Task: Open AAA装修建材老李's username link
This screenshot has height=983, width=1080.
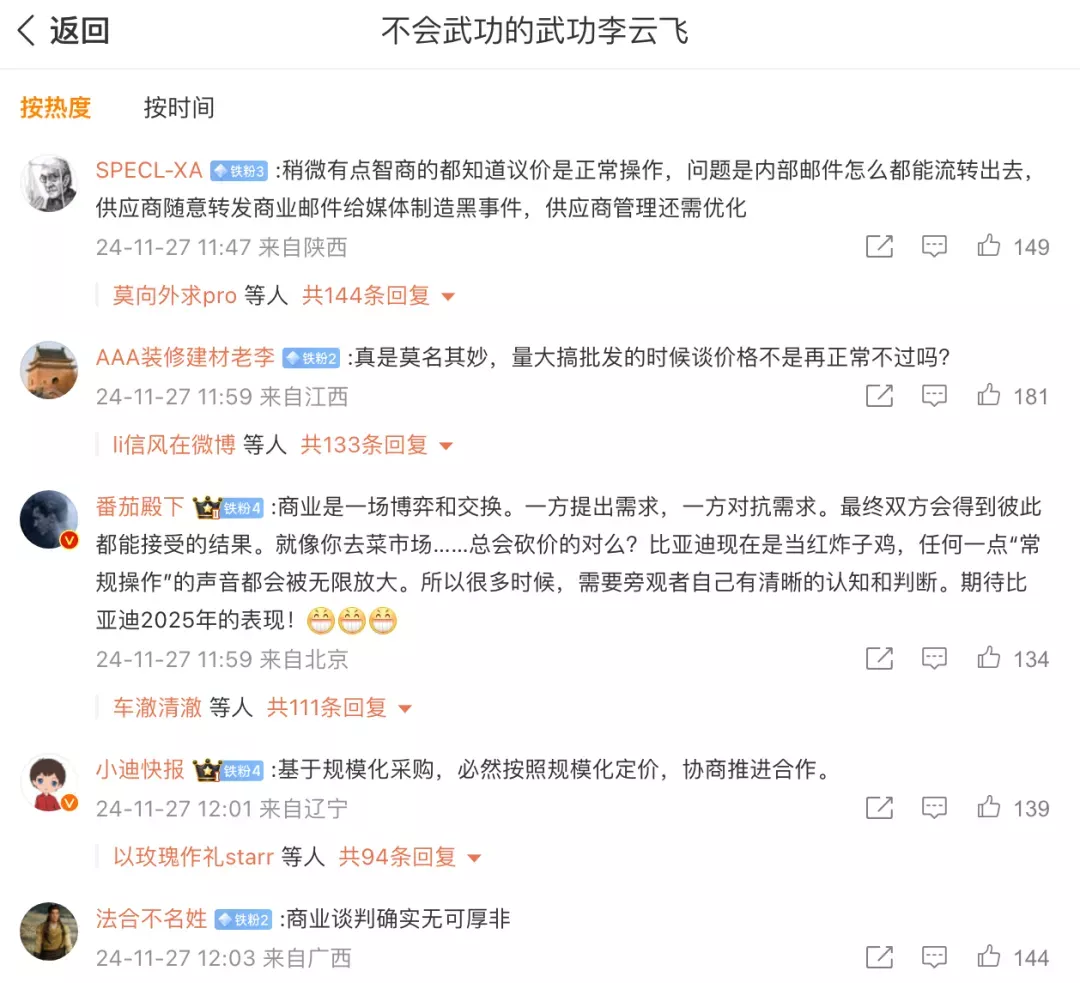Action: click(185, 358)
